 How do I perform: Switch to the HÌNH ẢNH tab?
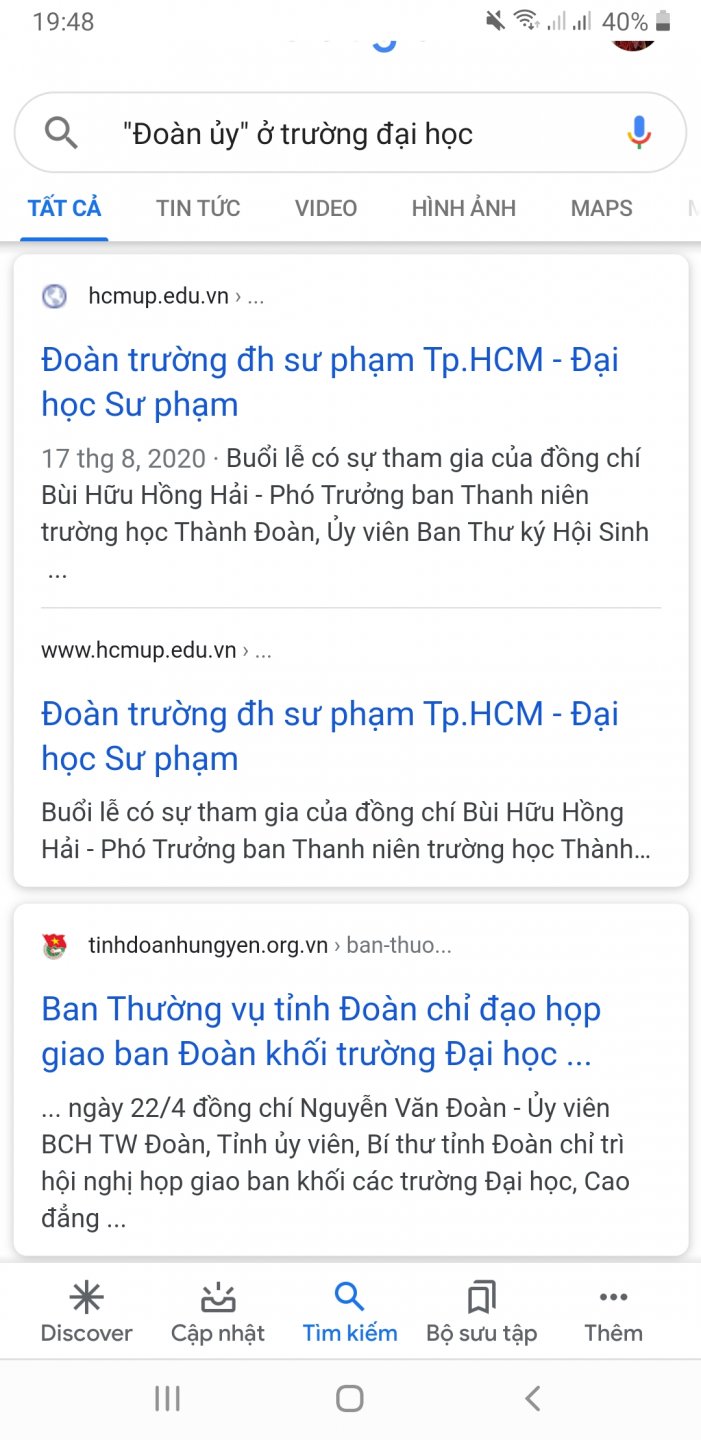point(463,208)
